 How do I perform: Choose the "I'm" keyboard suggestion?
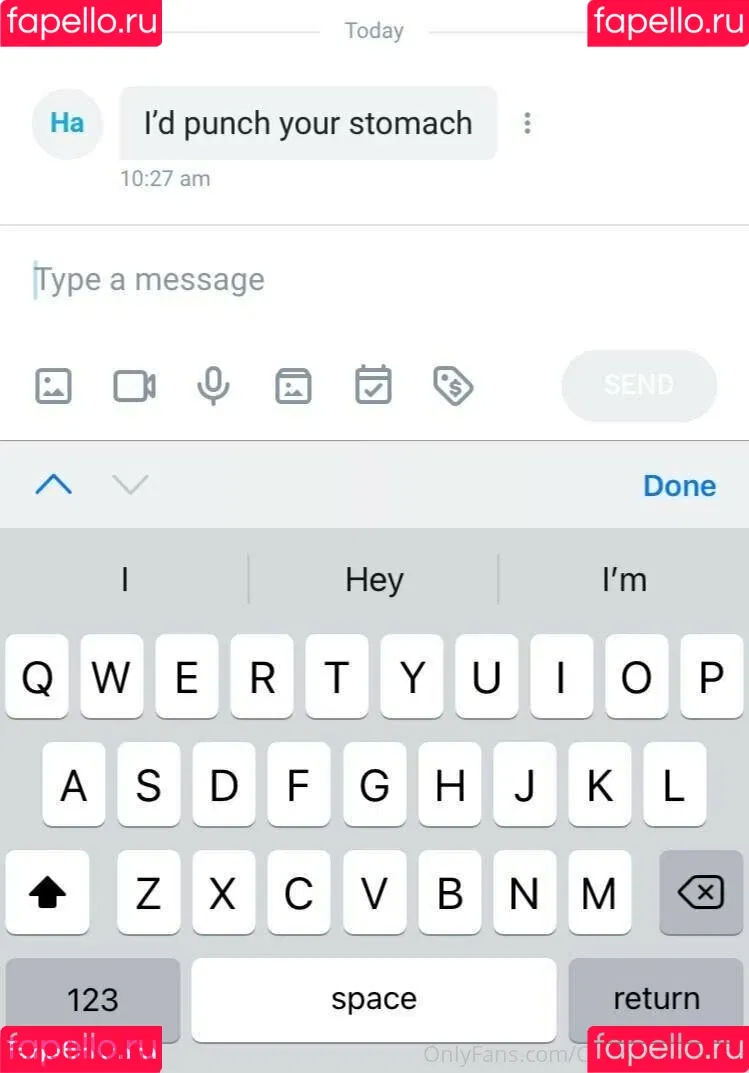[624, 580]
